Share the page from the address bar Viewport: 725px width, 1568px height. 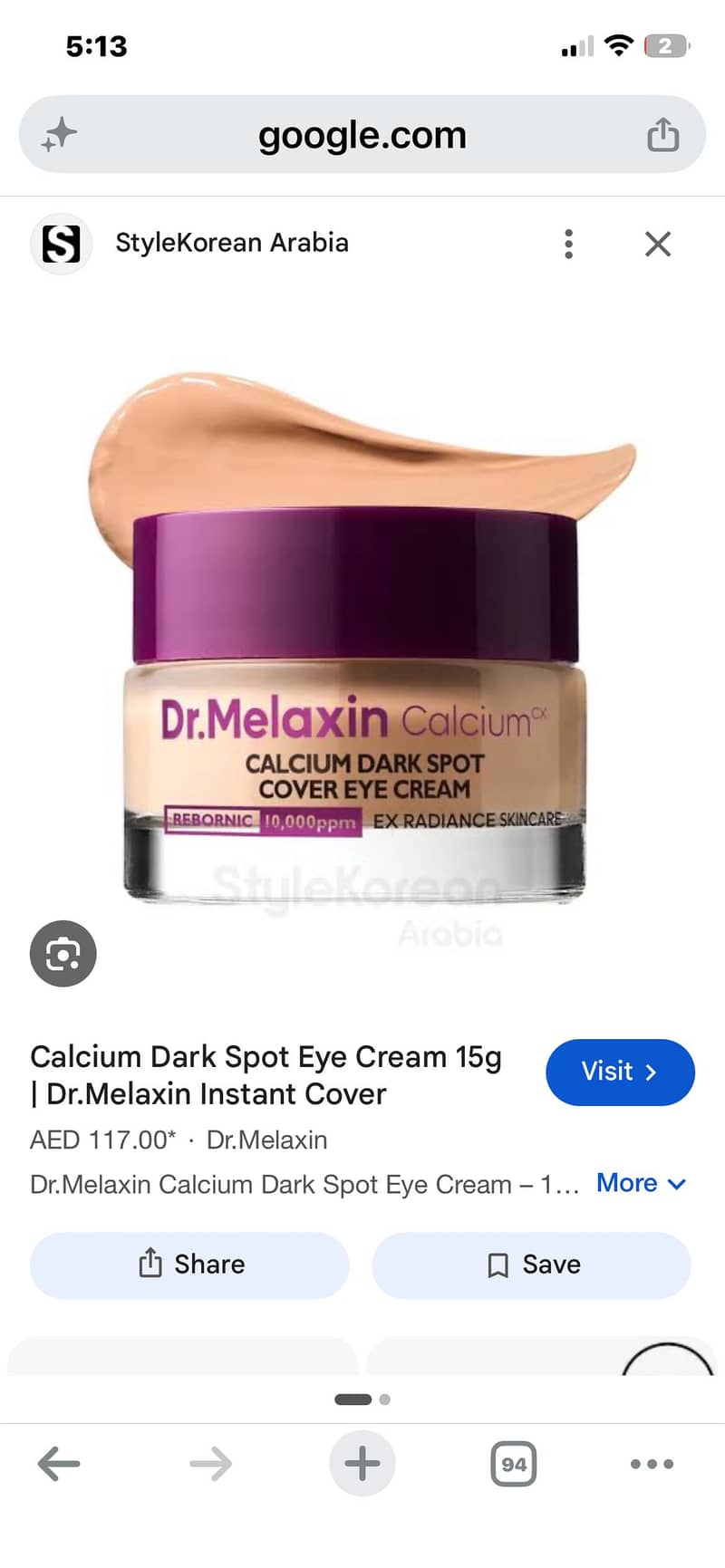point(662,135)
